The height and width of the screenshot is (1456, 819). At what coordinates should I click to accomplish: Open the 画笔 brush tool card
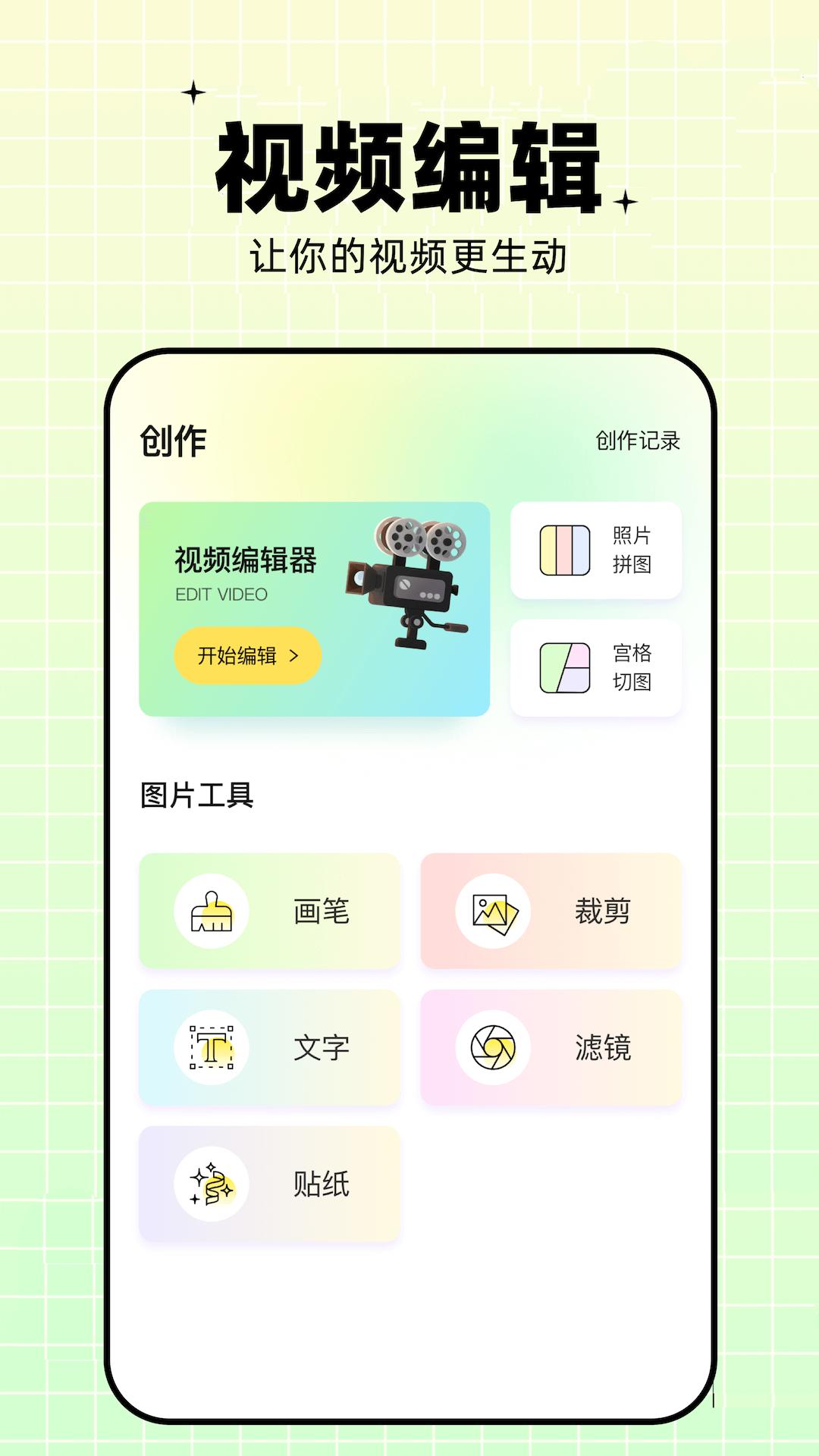[x=271, y=913]
